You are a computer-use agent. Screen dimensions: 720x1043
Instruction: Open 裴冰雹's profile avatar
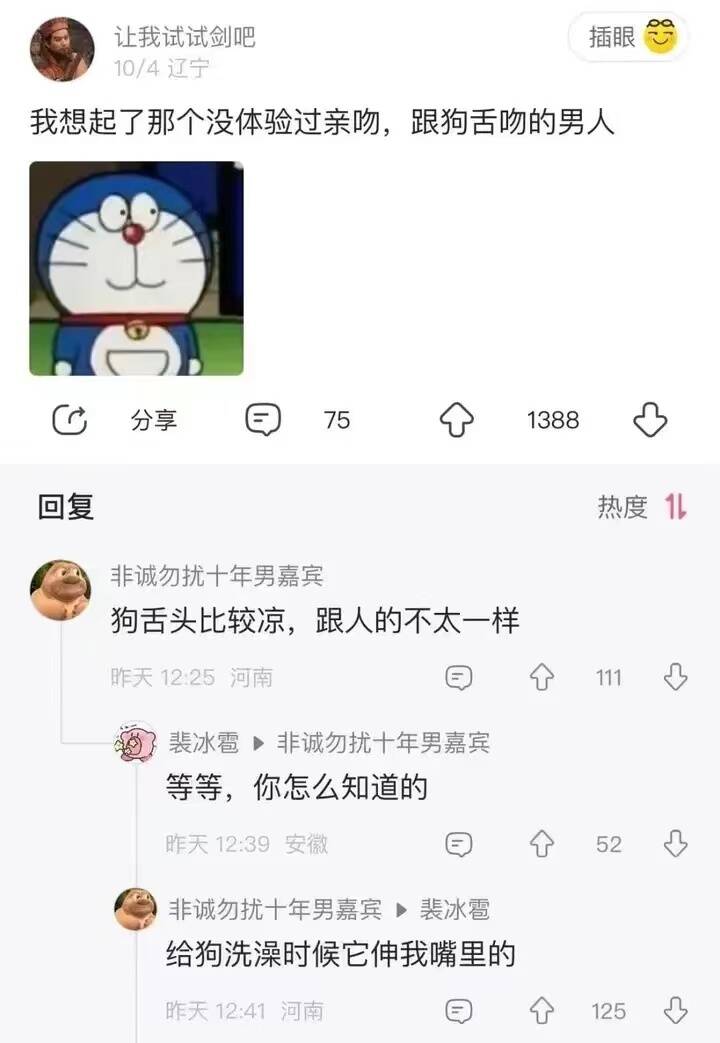(x=137, y=743)
